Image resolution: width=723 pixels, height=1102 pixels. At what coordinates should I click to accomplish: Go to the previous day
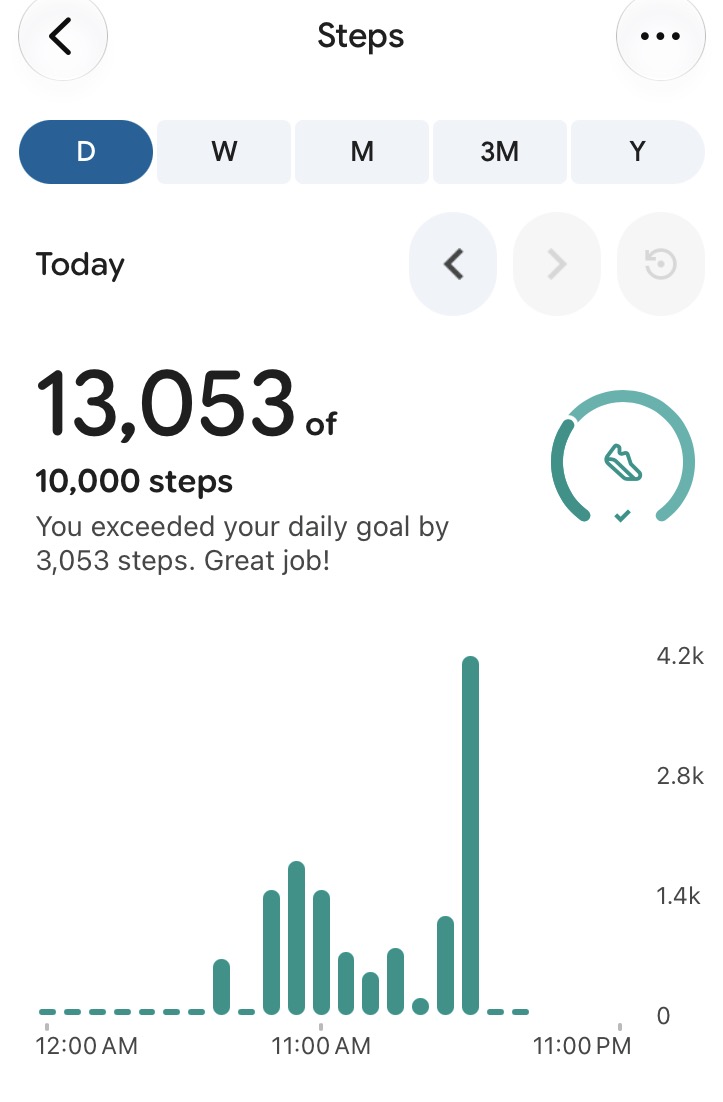click(453, 264)
